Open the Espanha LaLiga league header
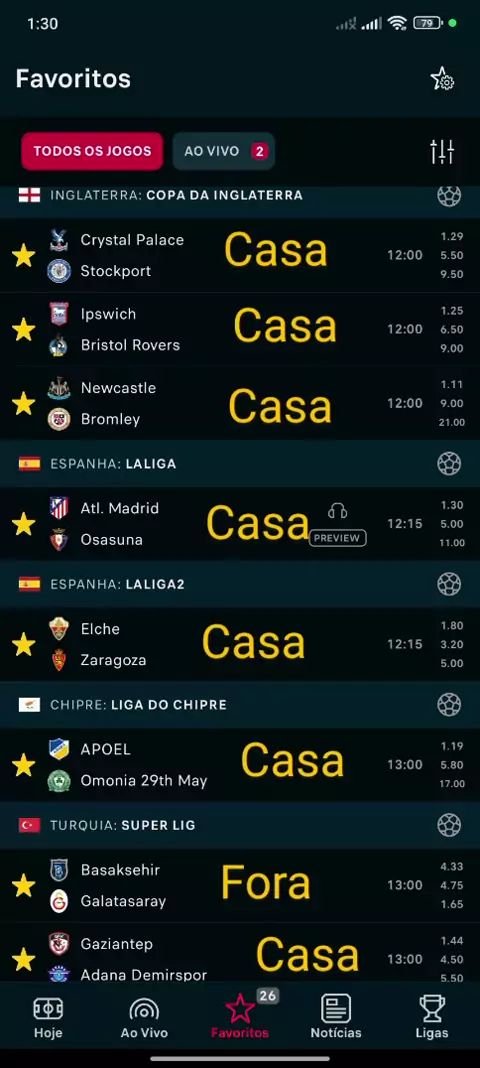The image size is (480, 1068). pyautogui.click(x=240, y=464)
